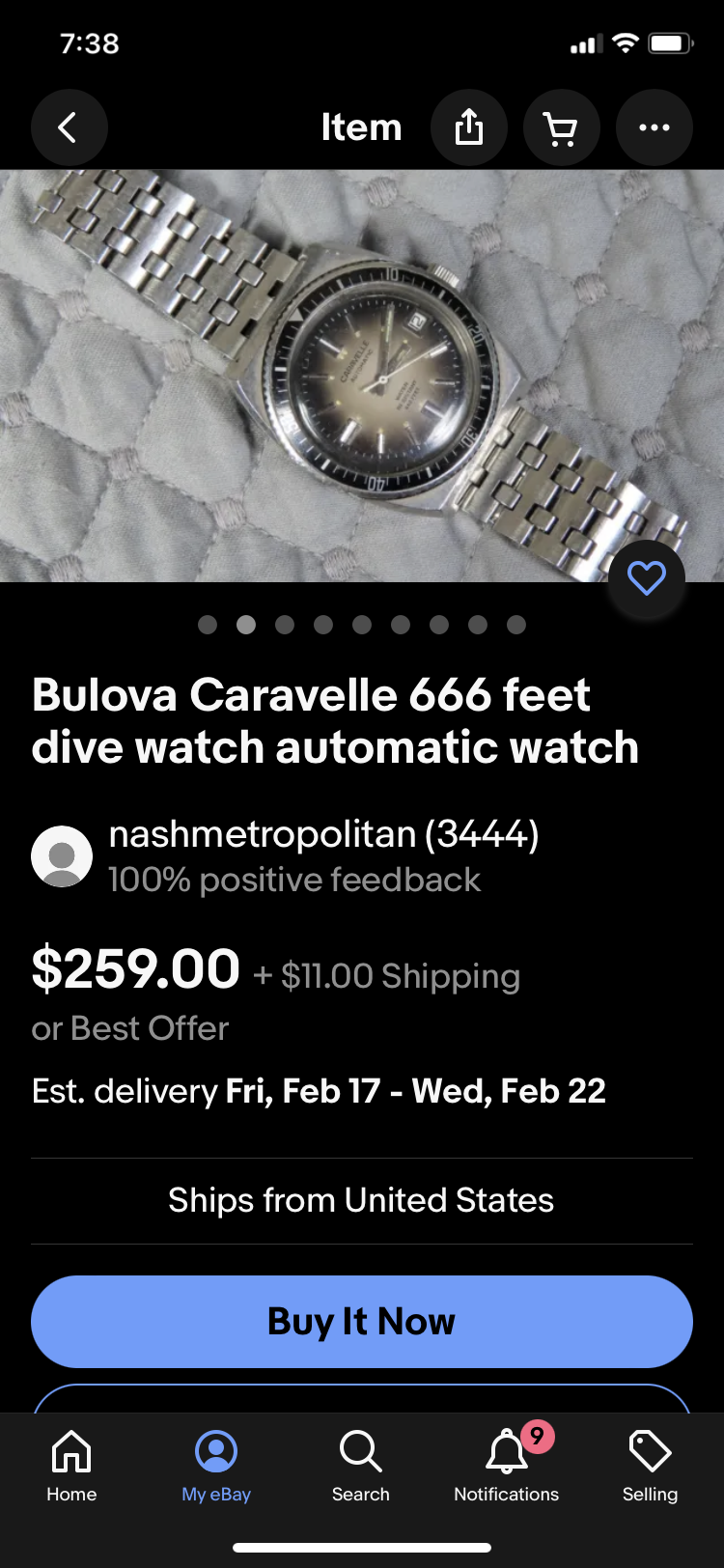Go back to the previous screen

pyautogui.click(x=69, y=127)
